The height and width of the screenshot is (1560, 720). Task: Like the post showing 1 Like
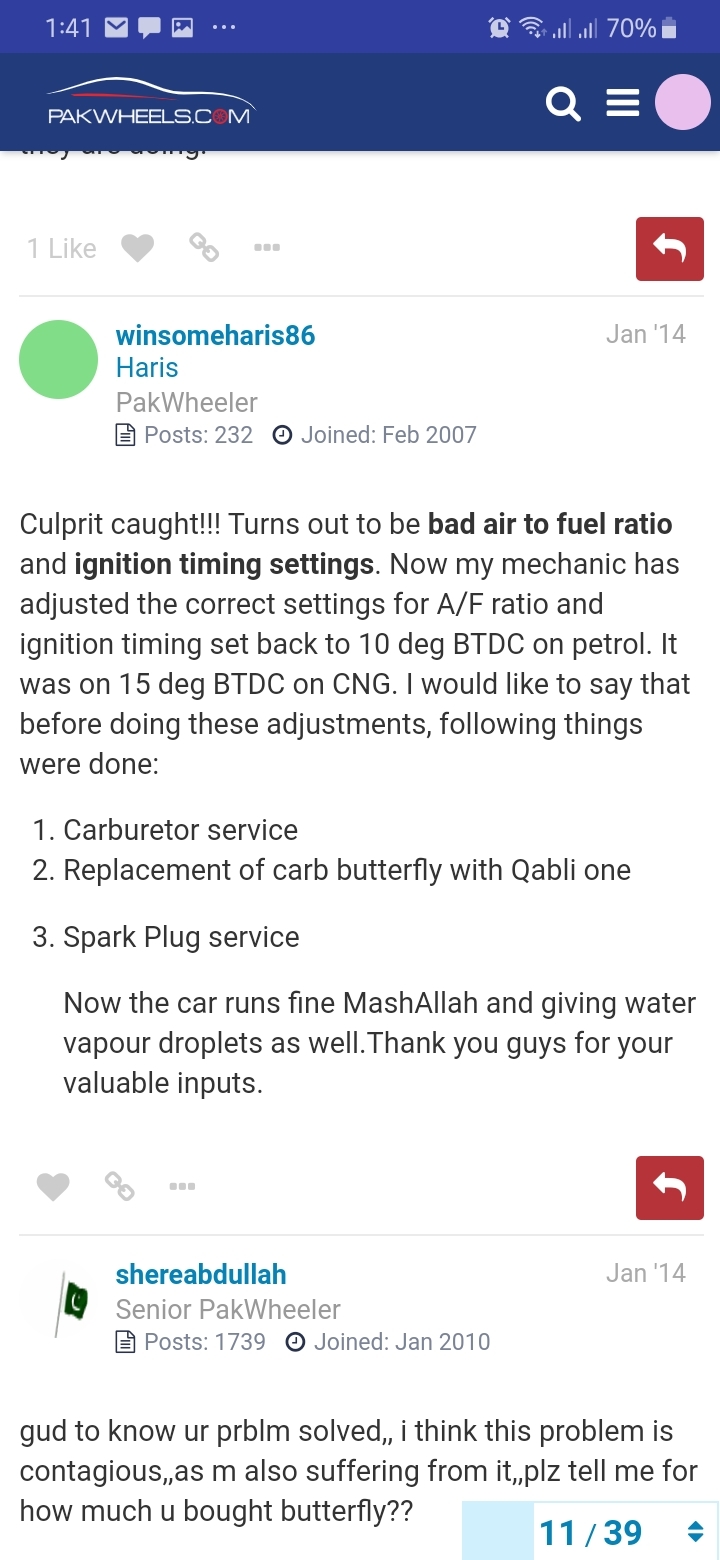138,248
